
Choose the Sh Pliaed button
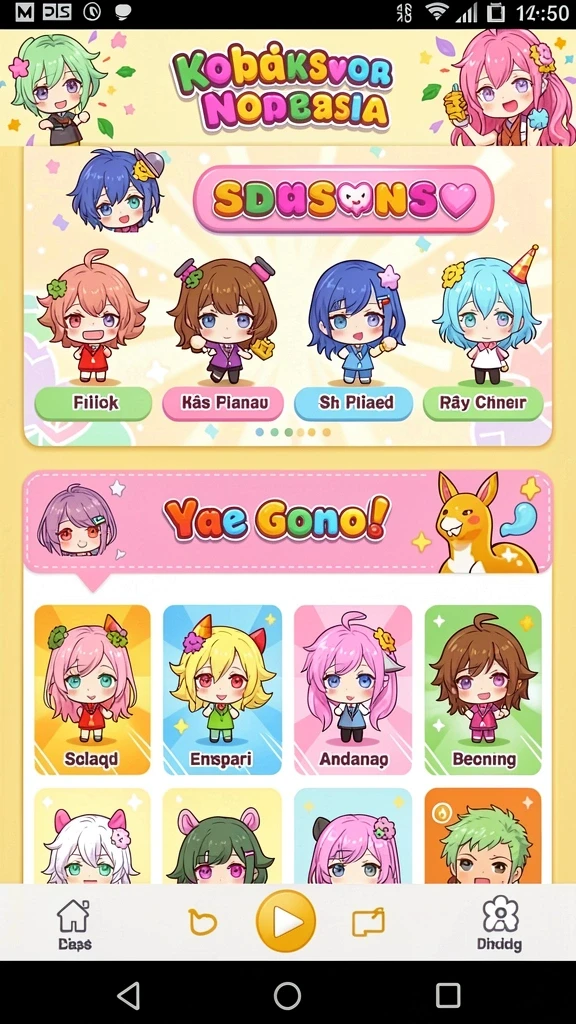point(354,403)
